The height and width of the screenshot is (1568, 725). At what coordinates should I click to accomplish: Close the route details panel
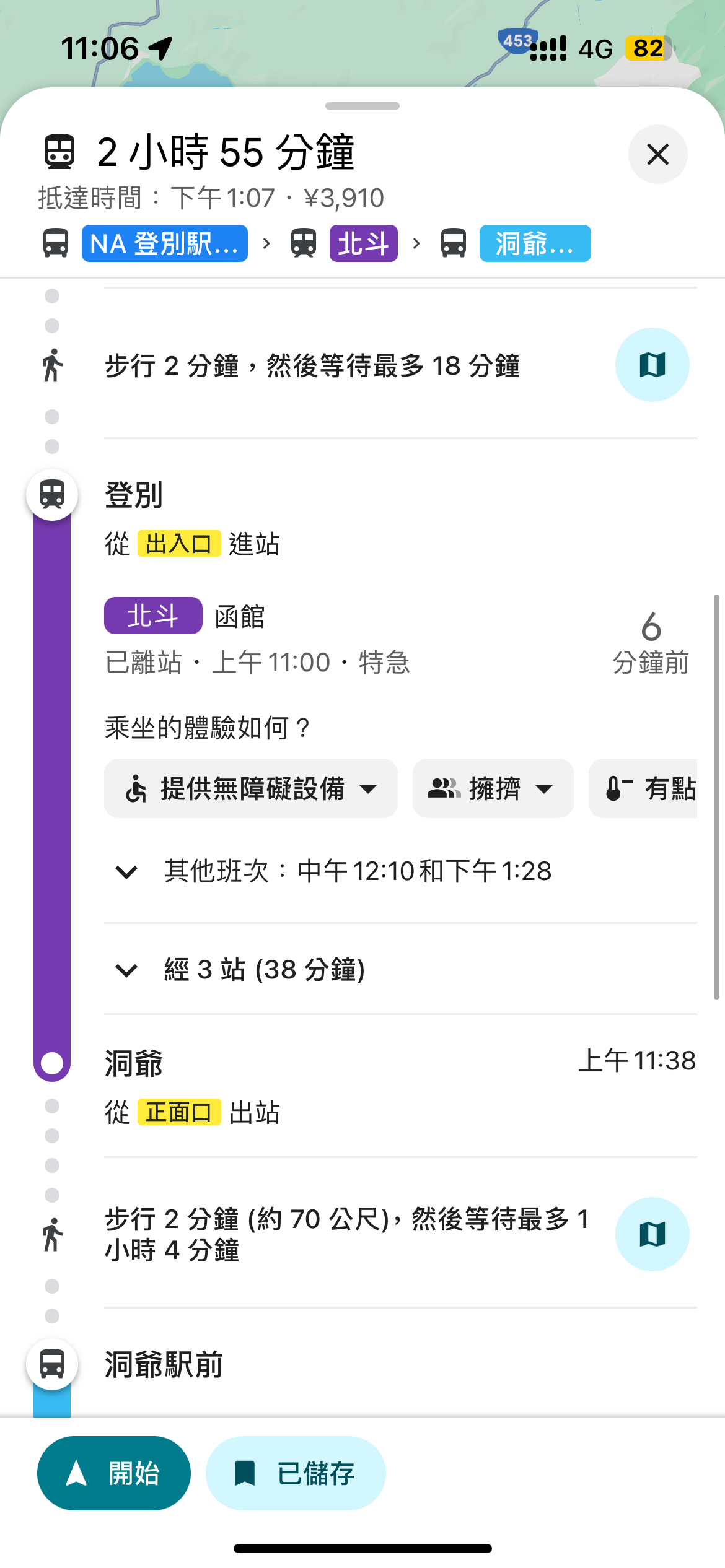657,154
